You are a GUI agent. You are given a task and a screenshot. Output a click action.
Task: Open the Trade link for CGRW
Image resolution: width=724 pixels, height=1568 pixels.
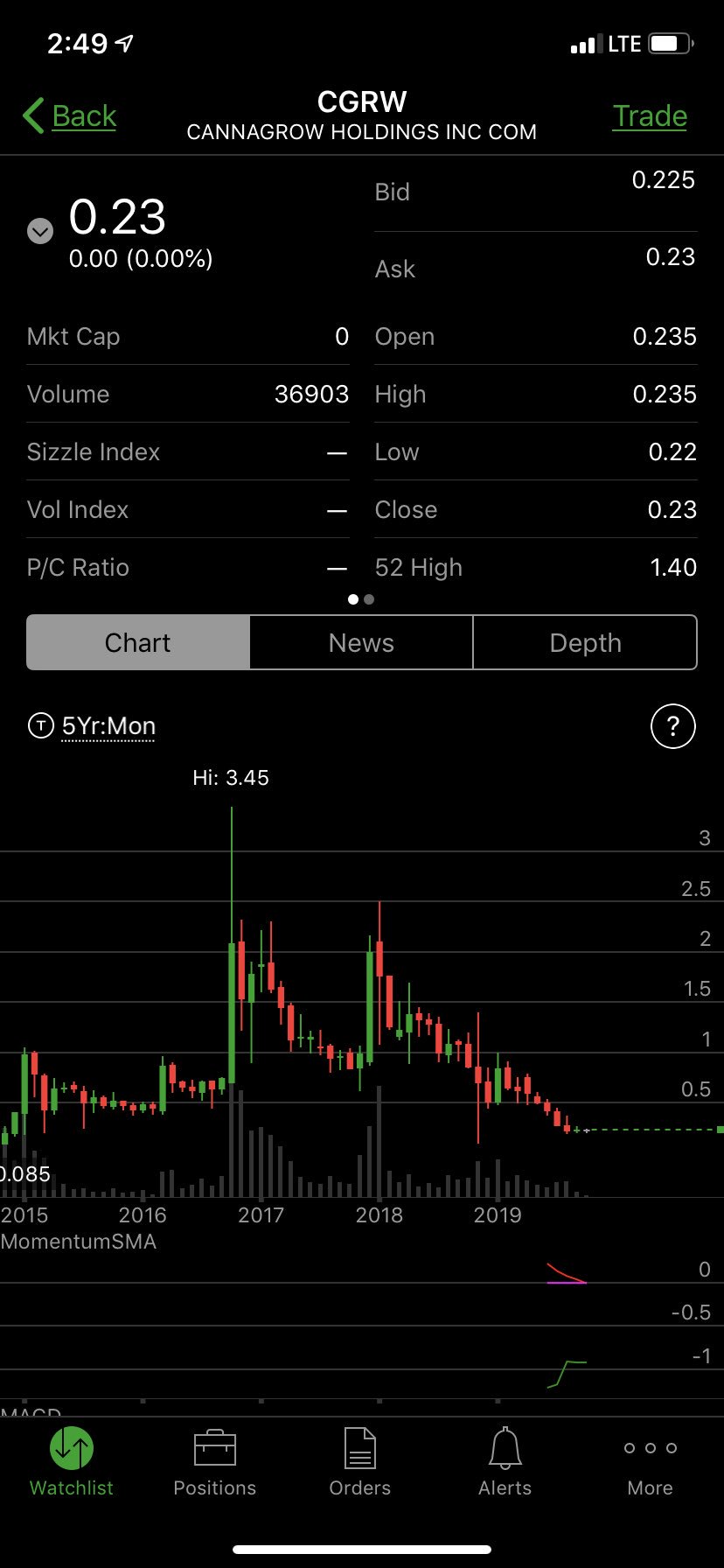650,115
